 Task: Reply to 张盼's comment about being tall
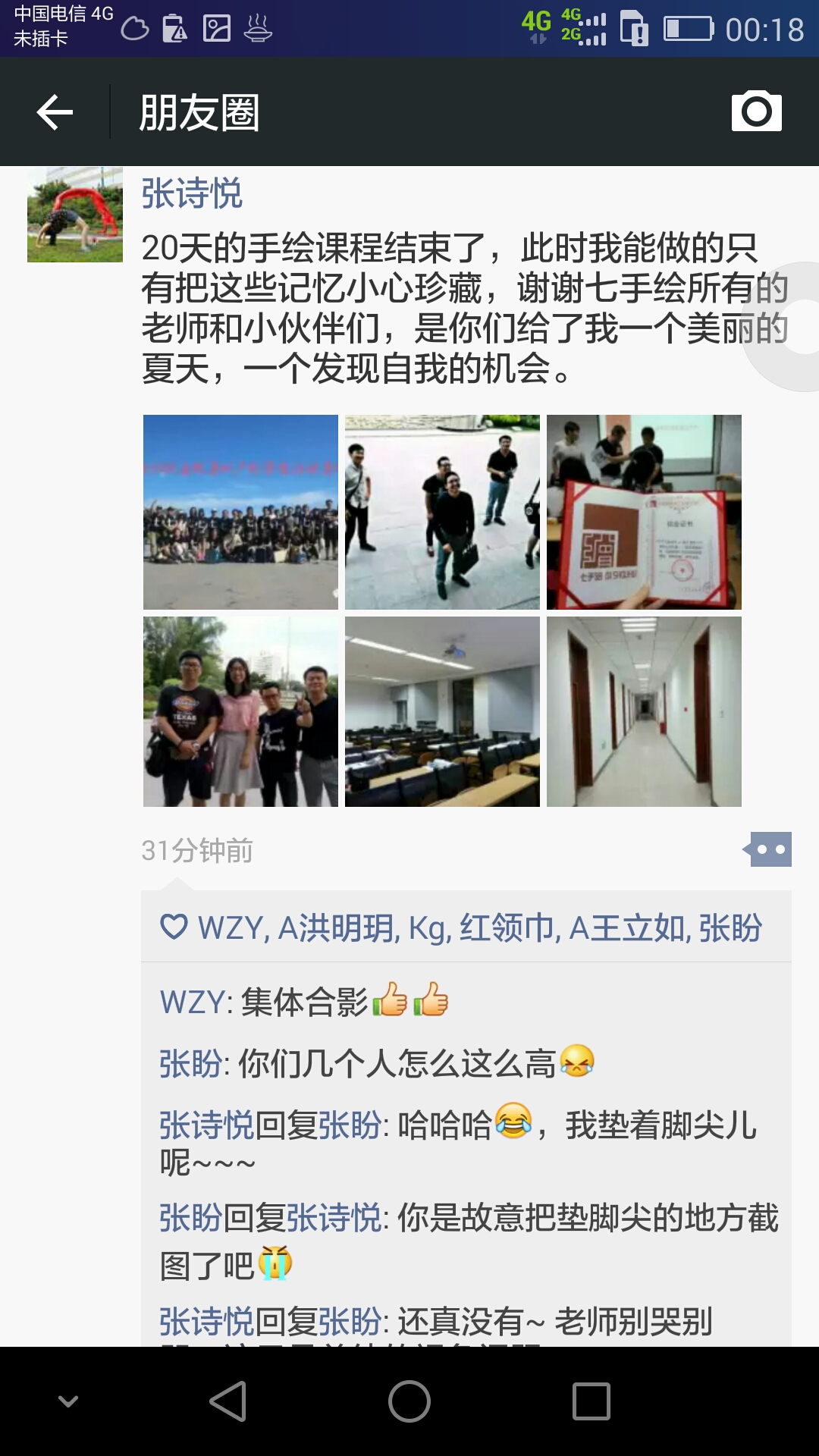click(394, 1063)
